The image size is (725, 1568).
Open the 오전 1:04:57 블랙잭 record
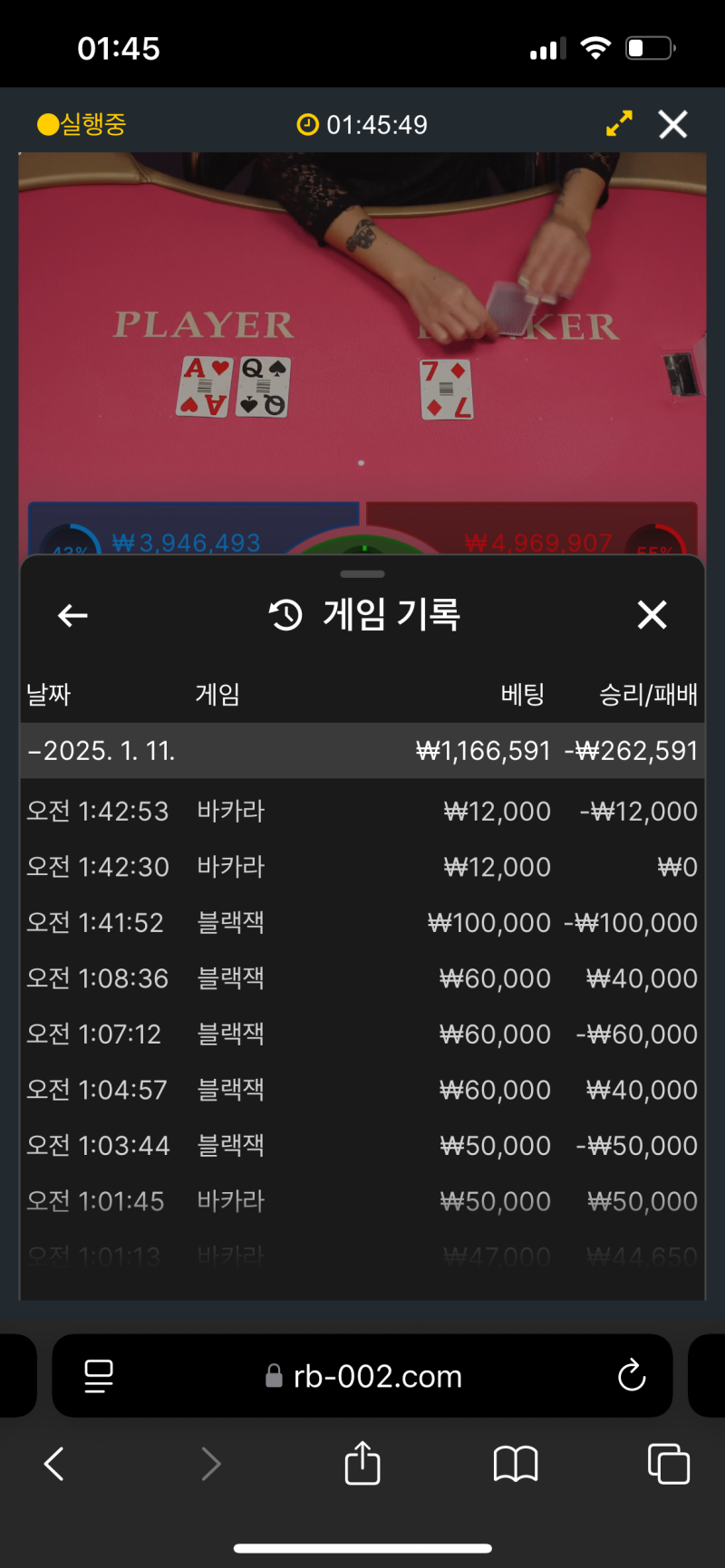[362, 1090]
